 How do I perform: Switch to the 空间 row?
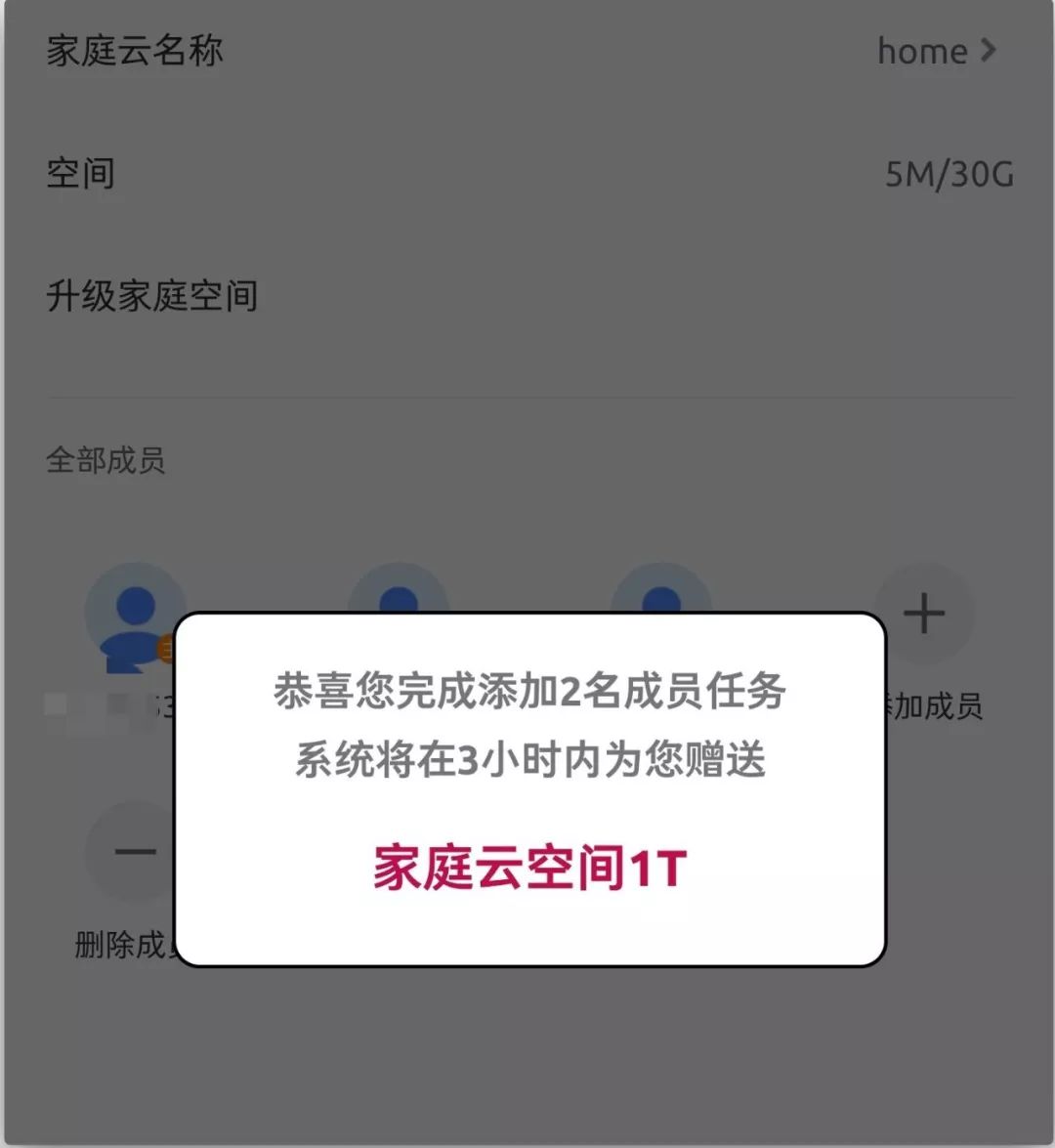82,175
